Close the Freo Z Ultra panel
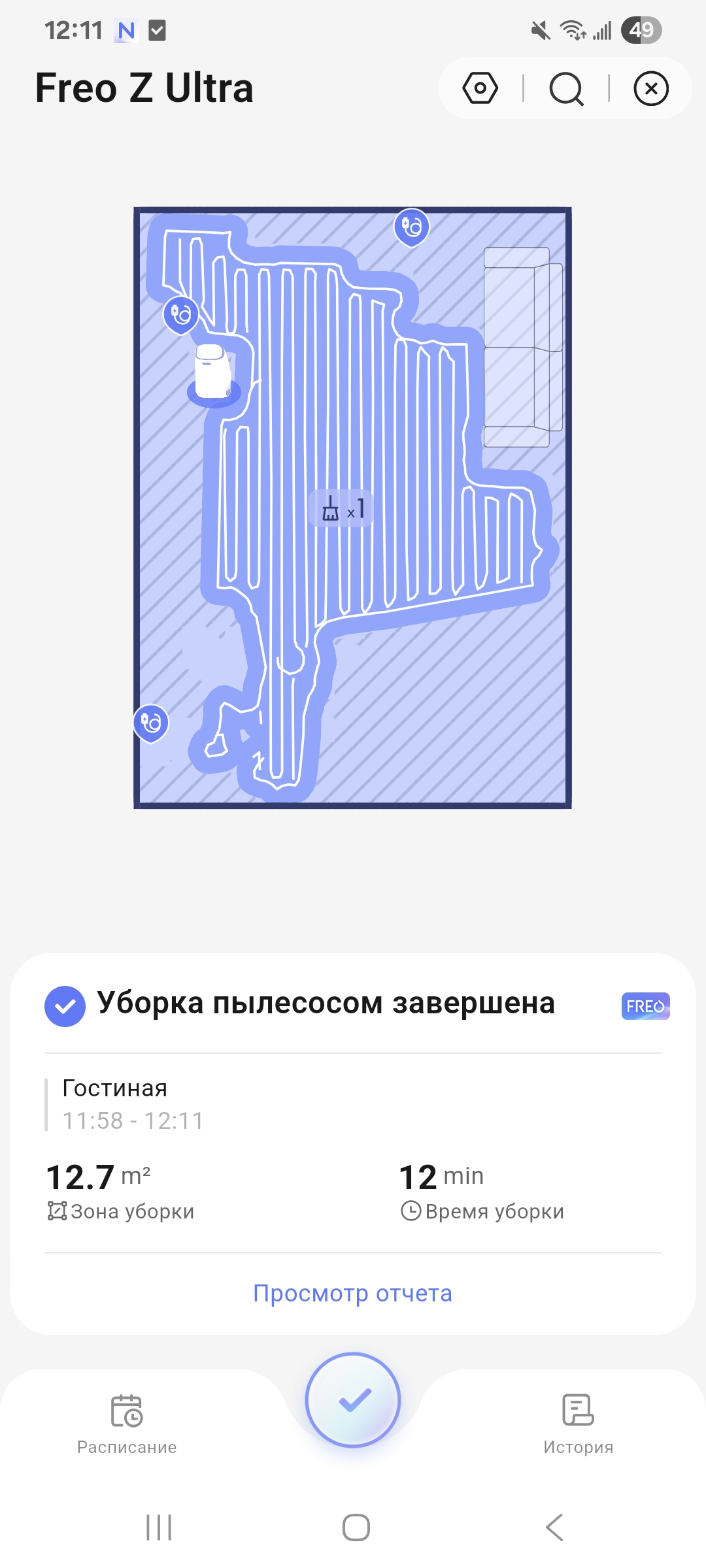This screenshot has height=1568, width=706. coord(651,89)
